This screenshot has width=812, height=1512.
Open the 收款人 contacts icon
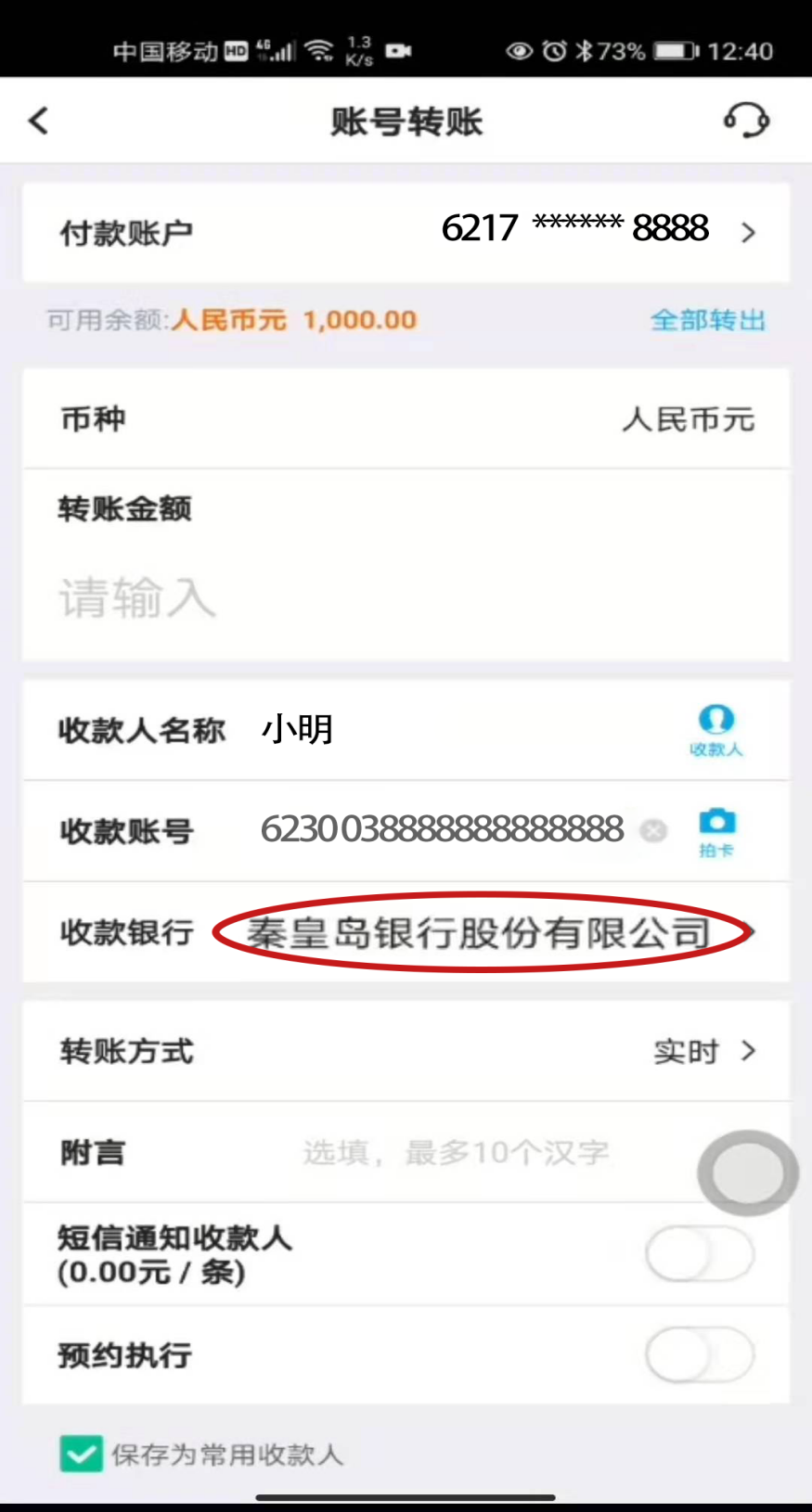(x=715, y=730)
